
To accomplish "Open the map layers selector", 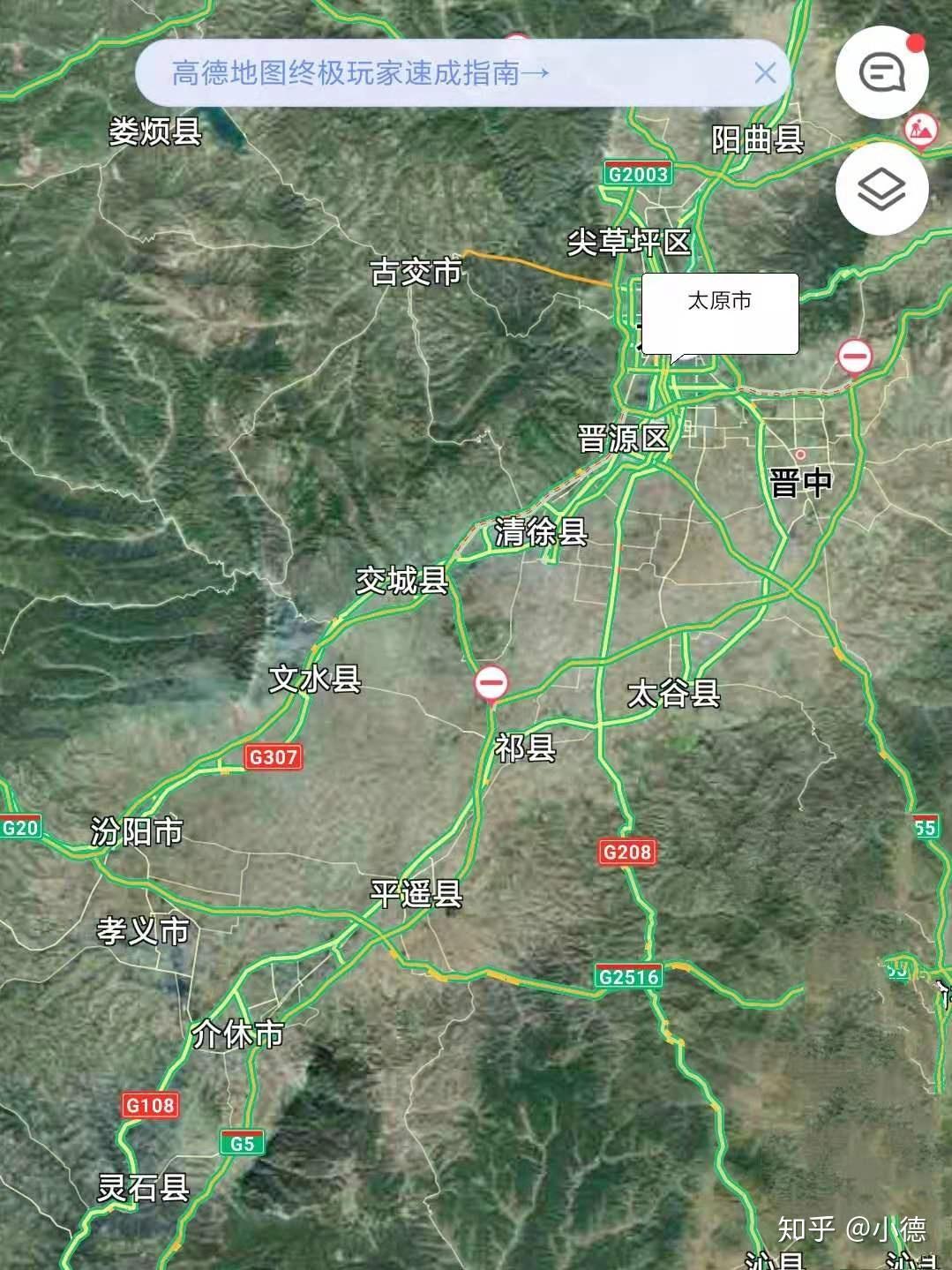I will (x=881, y=189).
